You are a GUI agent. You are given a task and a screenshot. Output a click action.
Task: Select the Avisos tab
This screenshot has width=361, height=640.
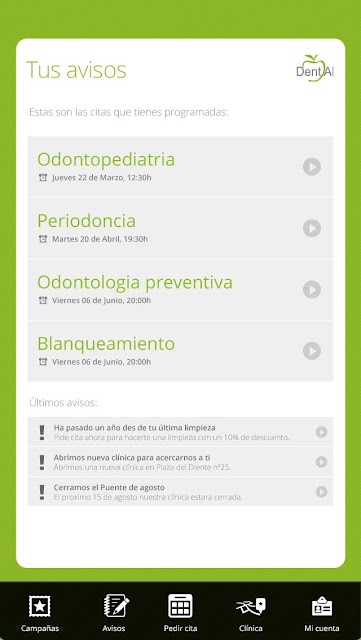pos(114,612)
